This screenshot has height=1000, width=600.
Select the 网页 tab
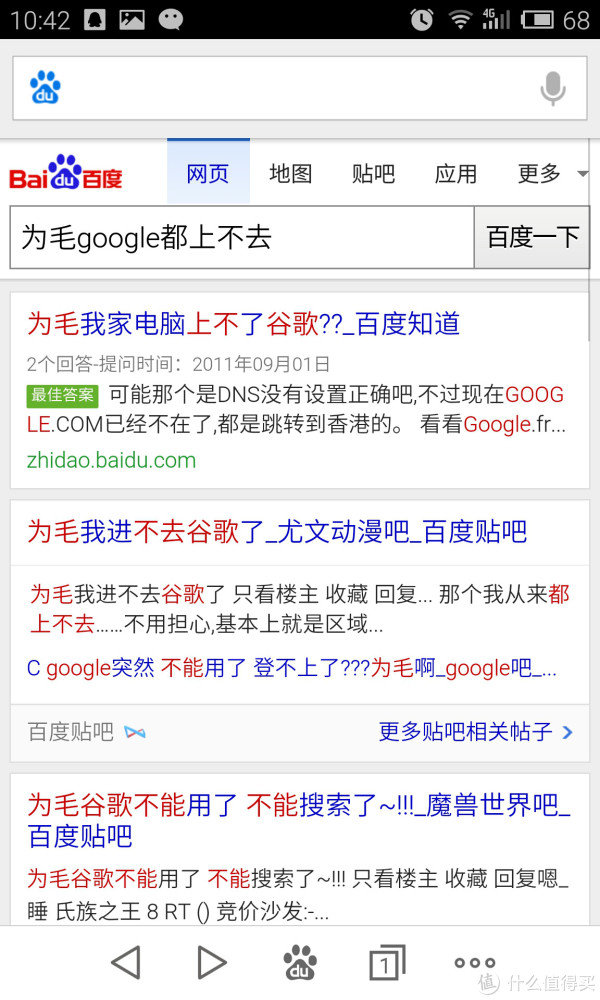coord(208,173)
